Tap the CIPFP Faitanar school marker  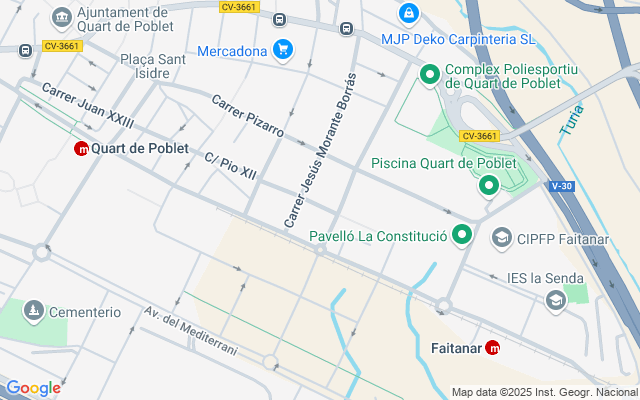502,238
